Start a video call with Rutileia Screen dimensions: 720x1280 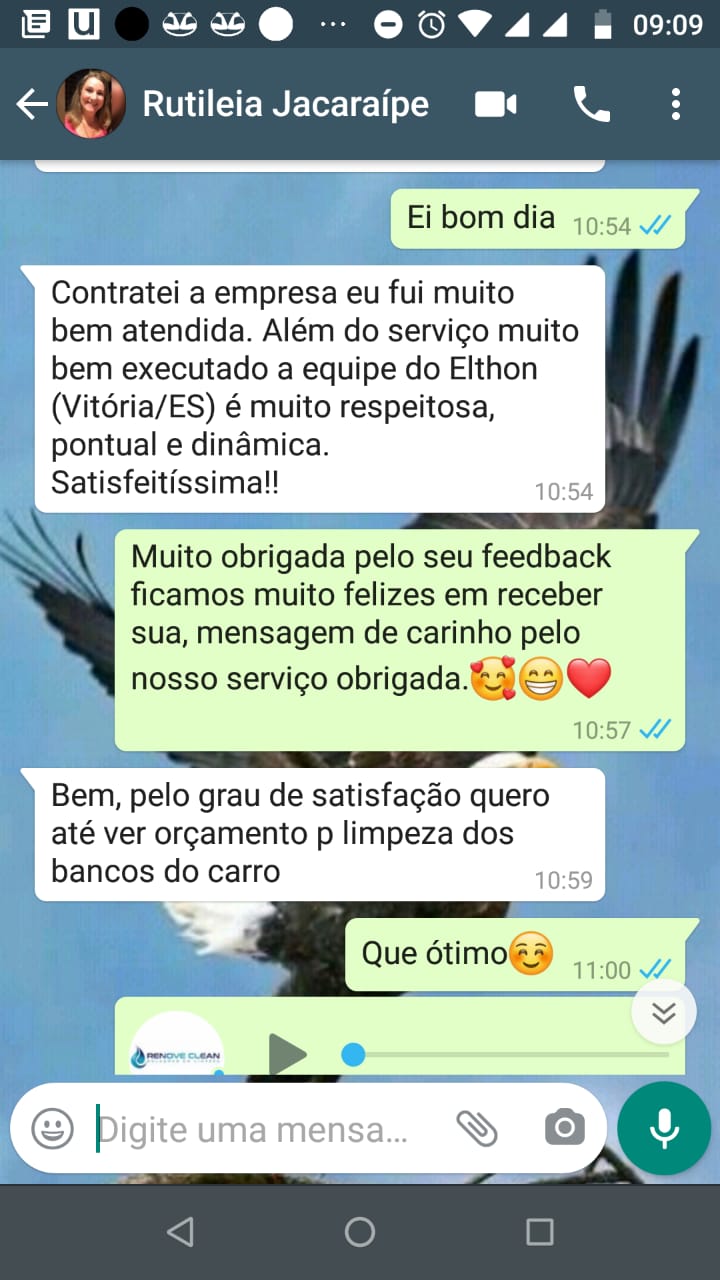pos(496,104)
